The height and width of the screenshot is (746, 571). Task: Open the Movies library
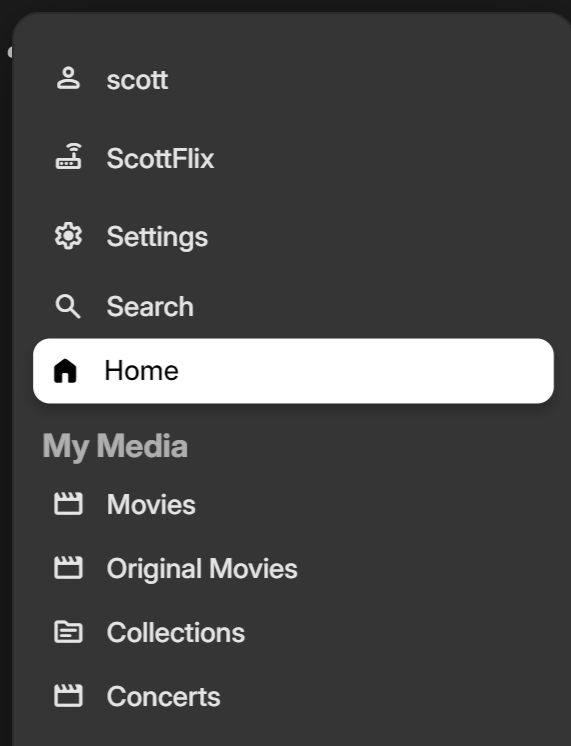(293, 504)
